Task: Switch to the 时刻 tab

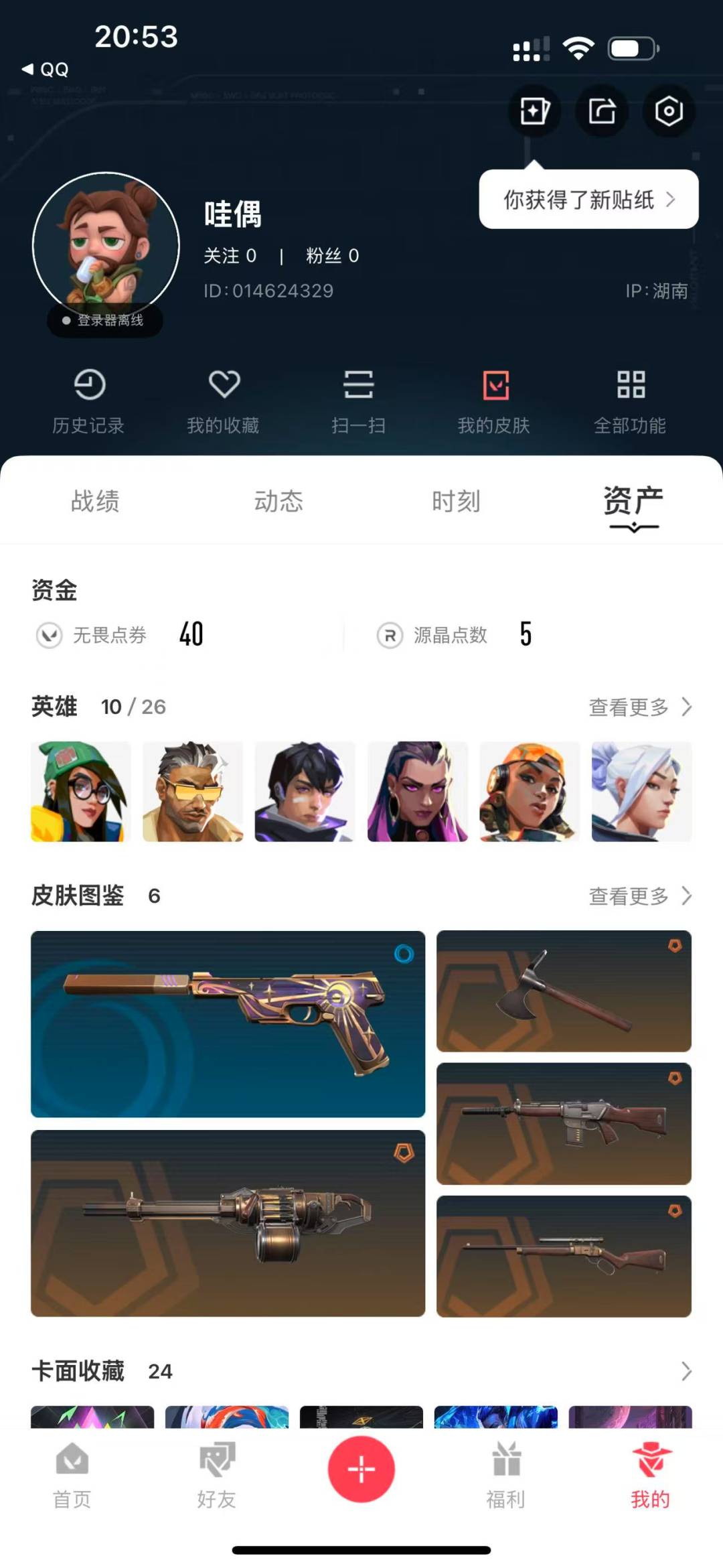Action: click(x=456, y=501)
